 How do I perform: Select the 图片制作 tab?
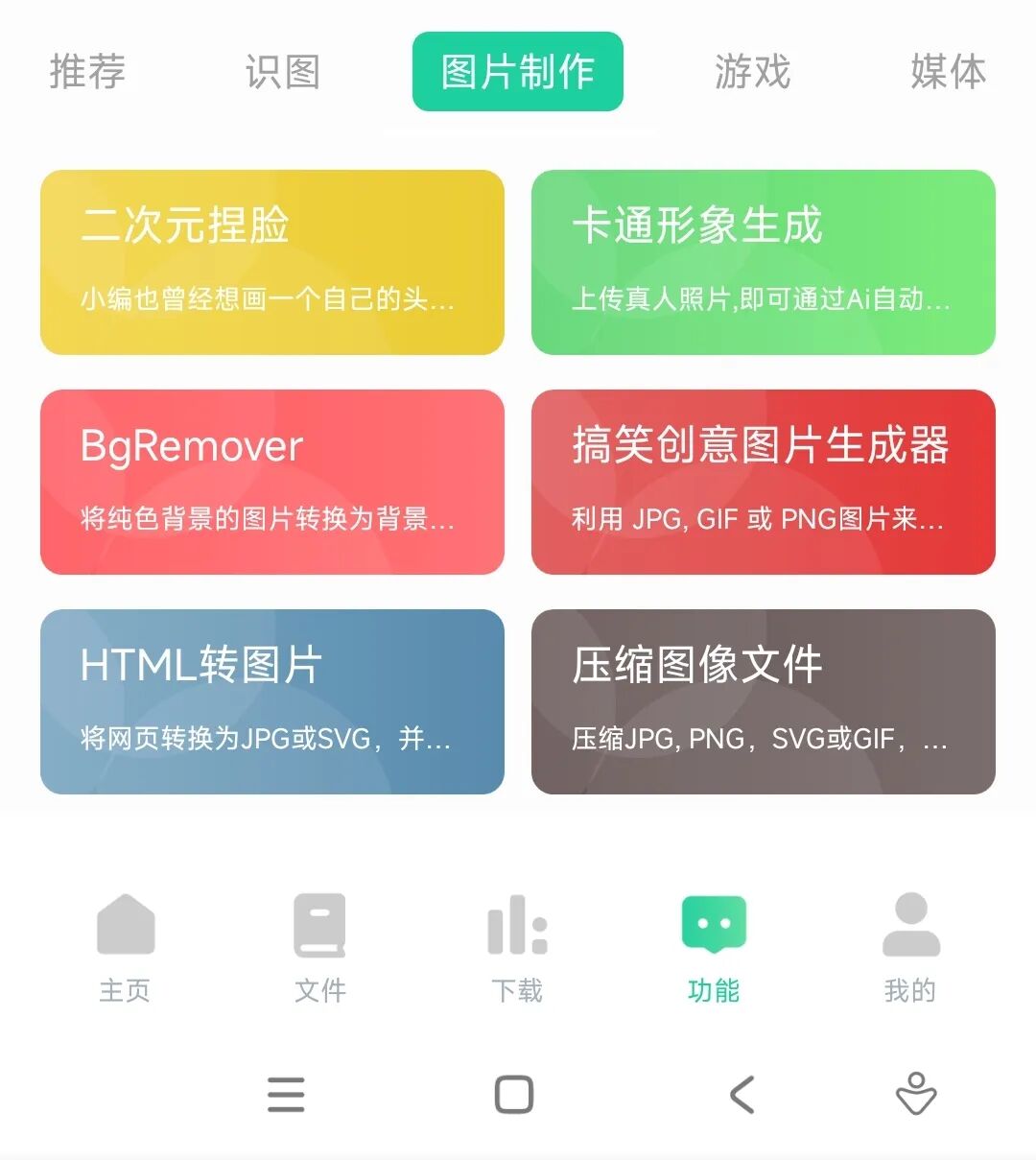point(518,72)
